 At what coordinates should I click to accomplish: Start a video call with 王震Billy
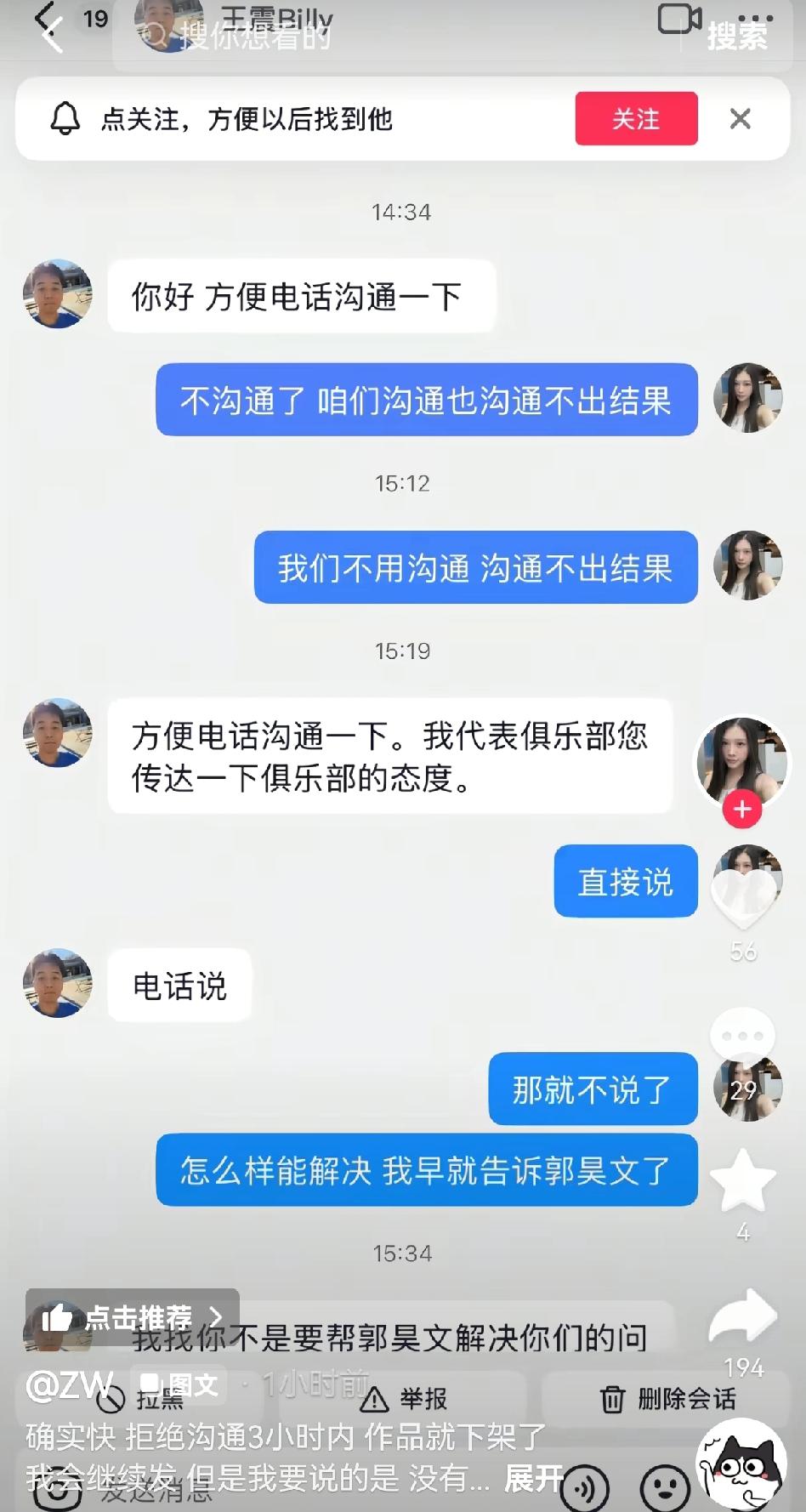[680, 20]
